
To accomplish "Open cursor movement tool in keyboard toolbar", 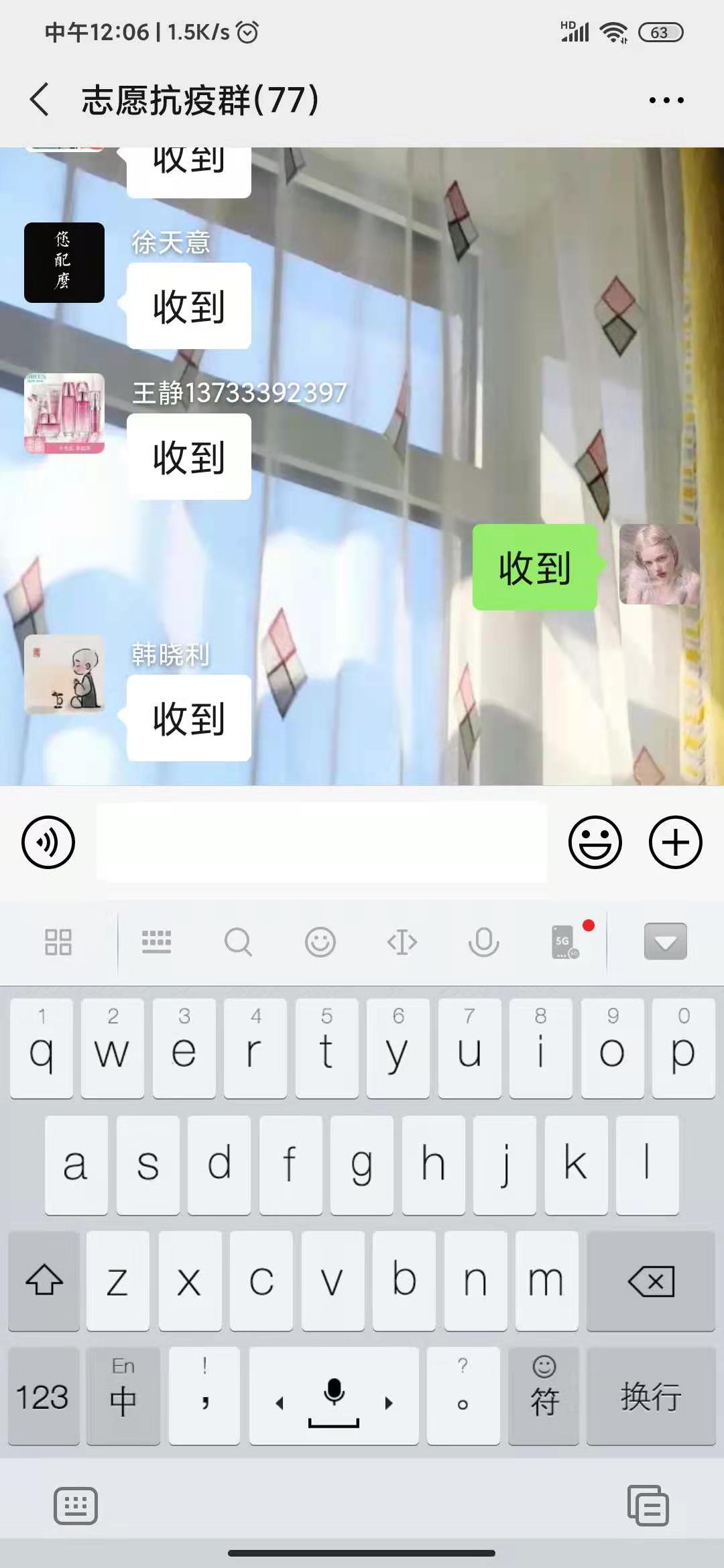I will pos(402,941).
